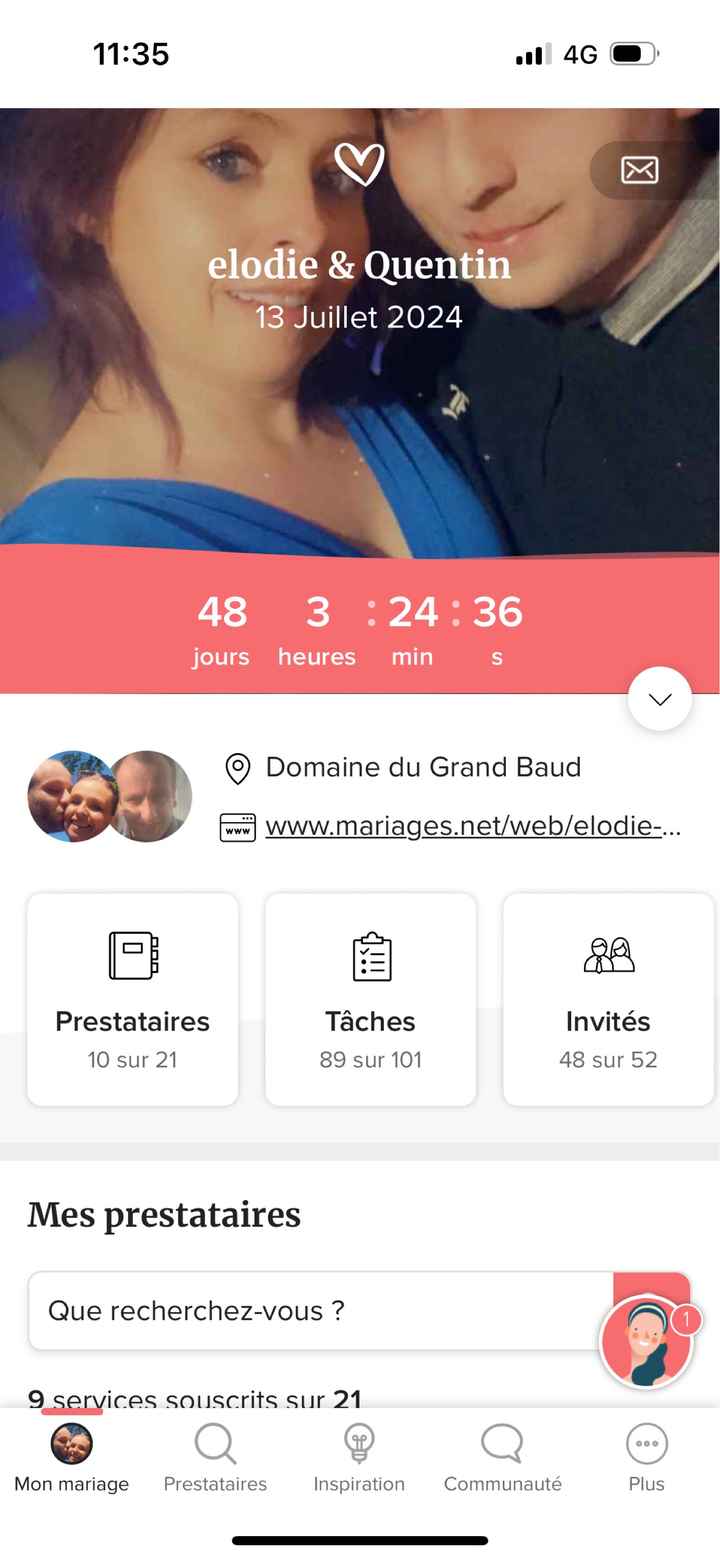Open the messages envelope icon

[638, 170]
